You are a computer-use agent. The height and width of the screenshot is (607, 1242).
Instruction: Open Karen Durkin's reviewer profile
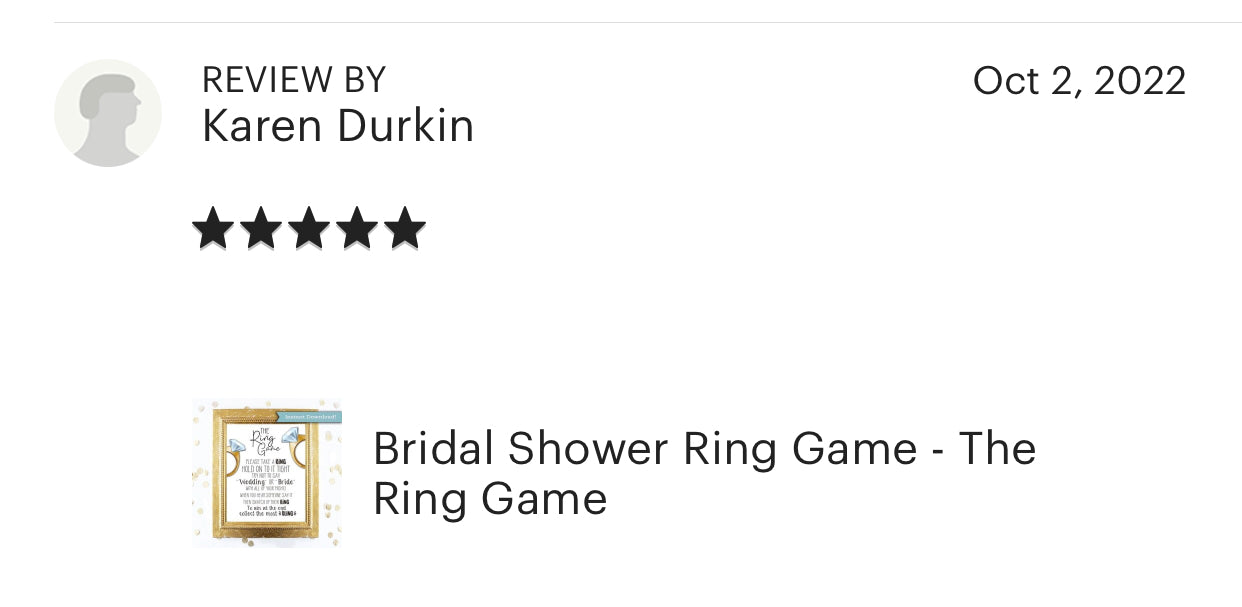[x=337, y=126]
